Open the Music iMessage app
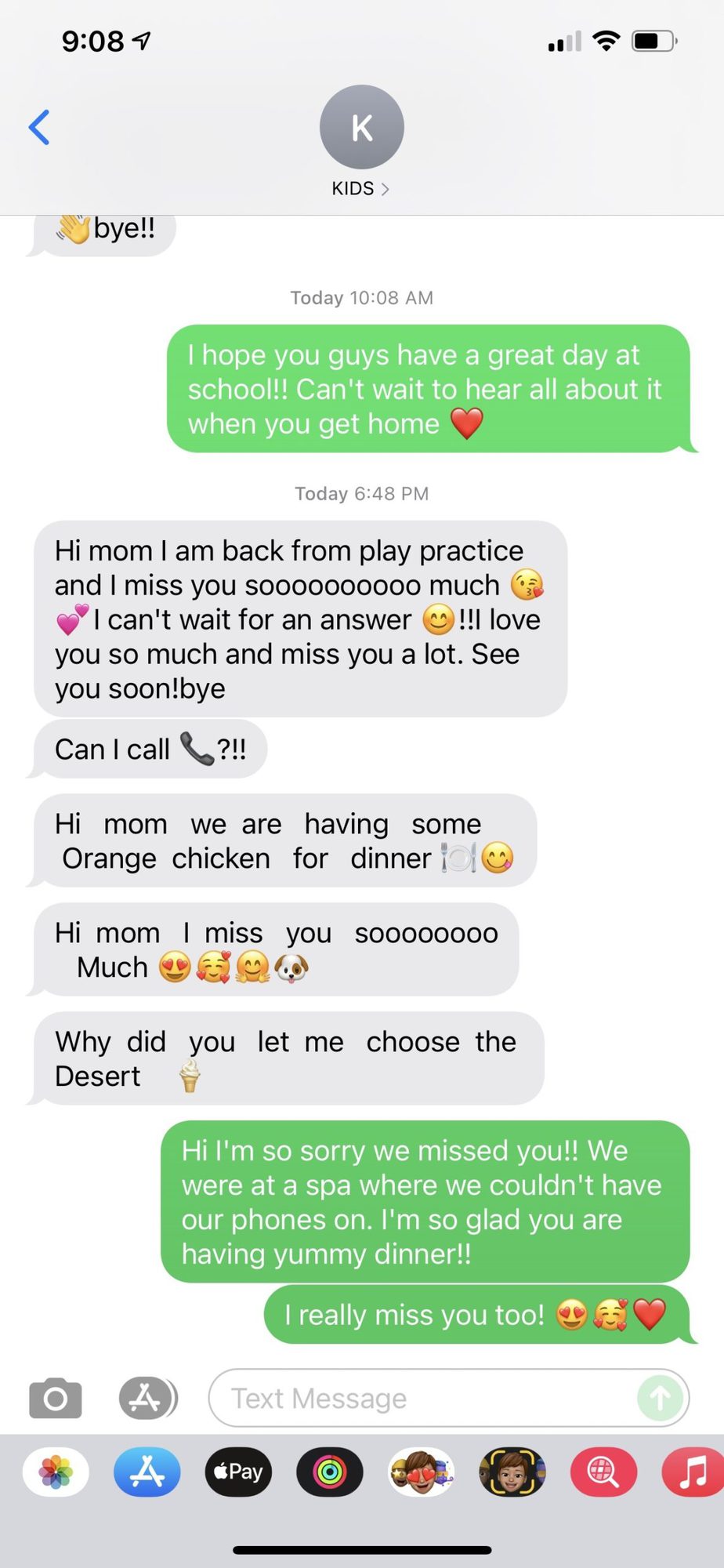Screen dimensions: 724x1568 (x=693, y=1472)
